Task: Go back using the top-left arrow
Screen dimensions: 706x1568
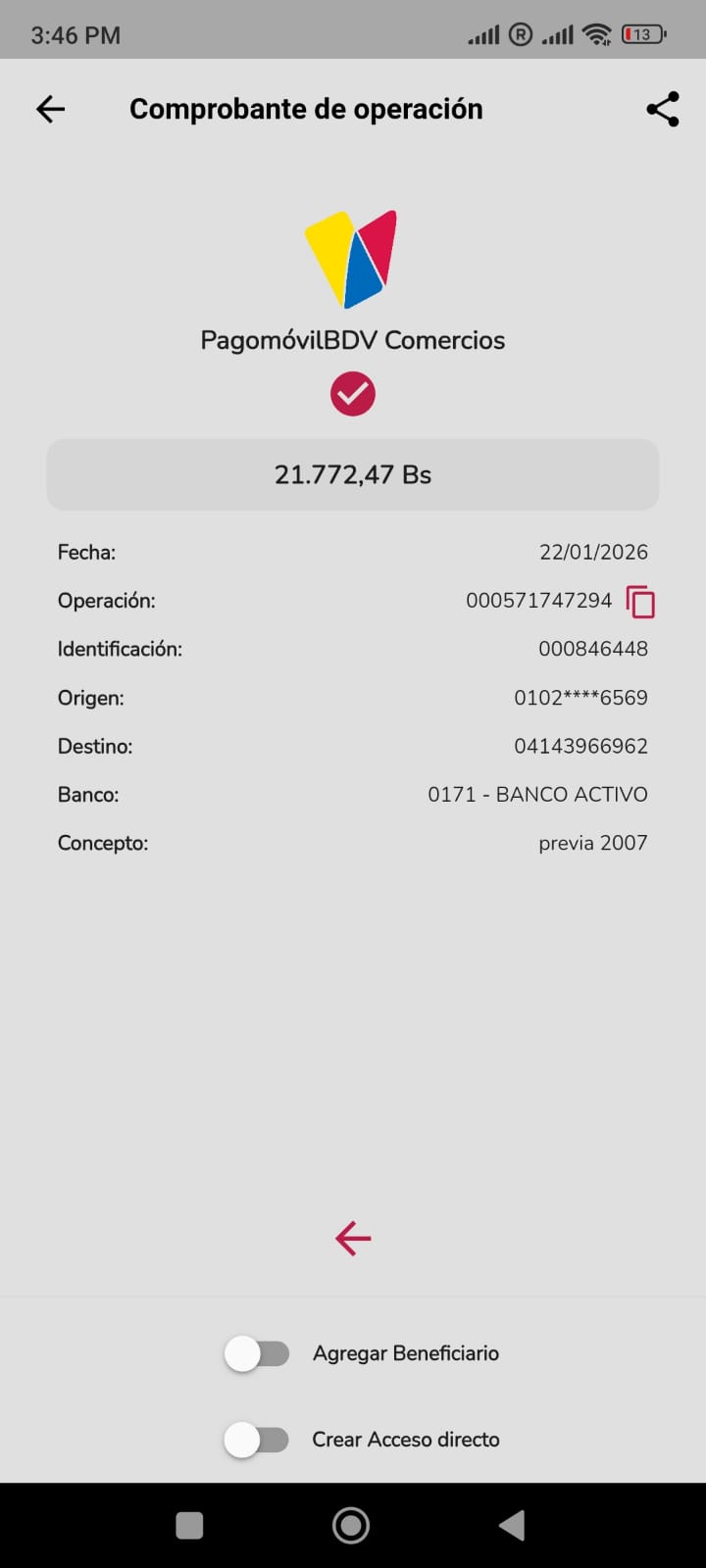Action: click(x=50, y=109)
